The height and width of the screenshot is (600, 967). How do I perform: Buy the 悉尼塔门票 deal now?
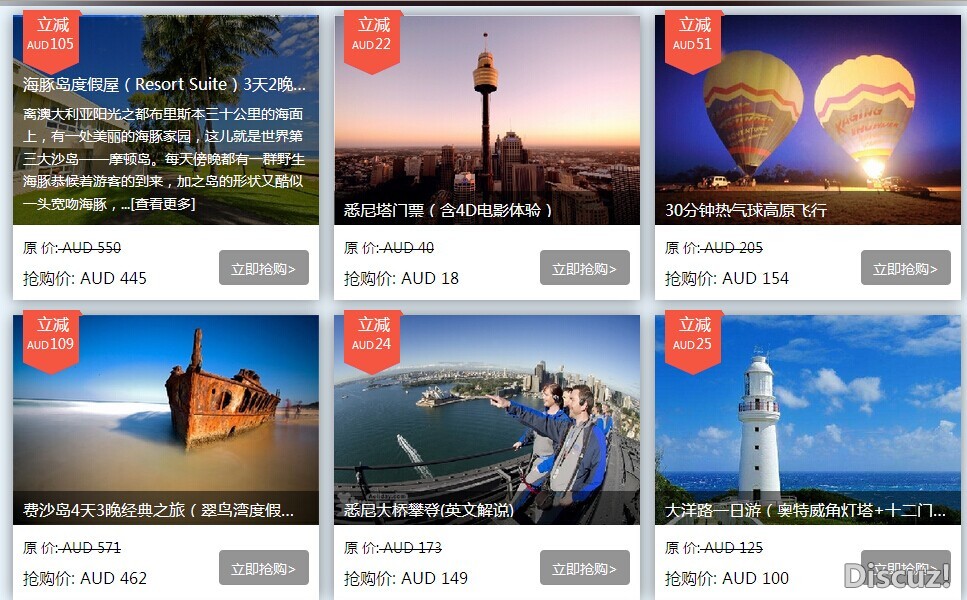584,268
